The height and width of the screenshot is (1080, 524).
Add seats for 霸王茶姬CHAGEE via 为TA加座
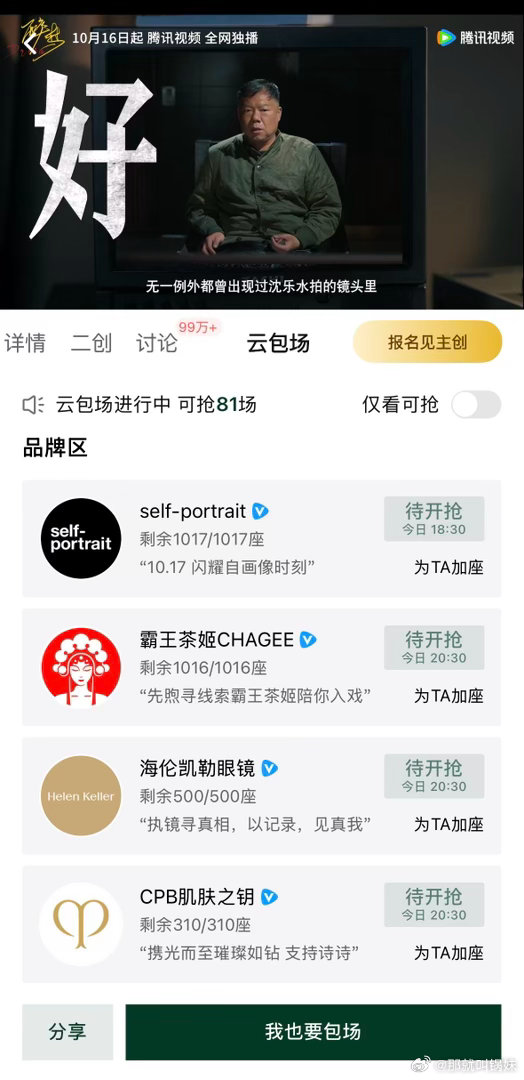click(x=448, y=696)
